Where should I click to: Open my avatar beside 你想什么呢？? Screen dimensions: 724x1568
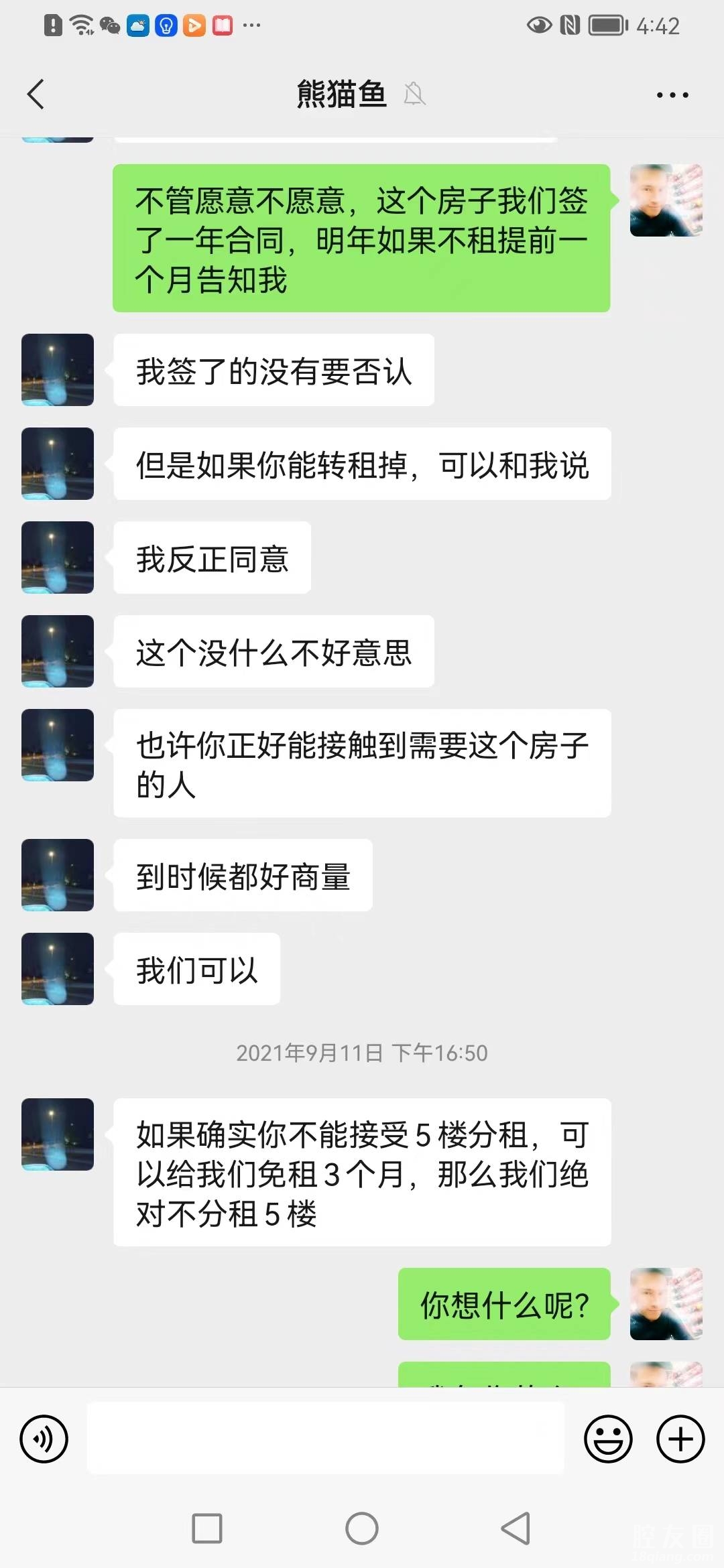[666, 1303]
